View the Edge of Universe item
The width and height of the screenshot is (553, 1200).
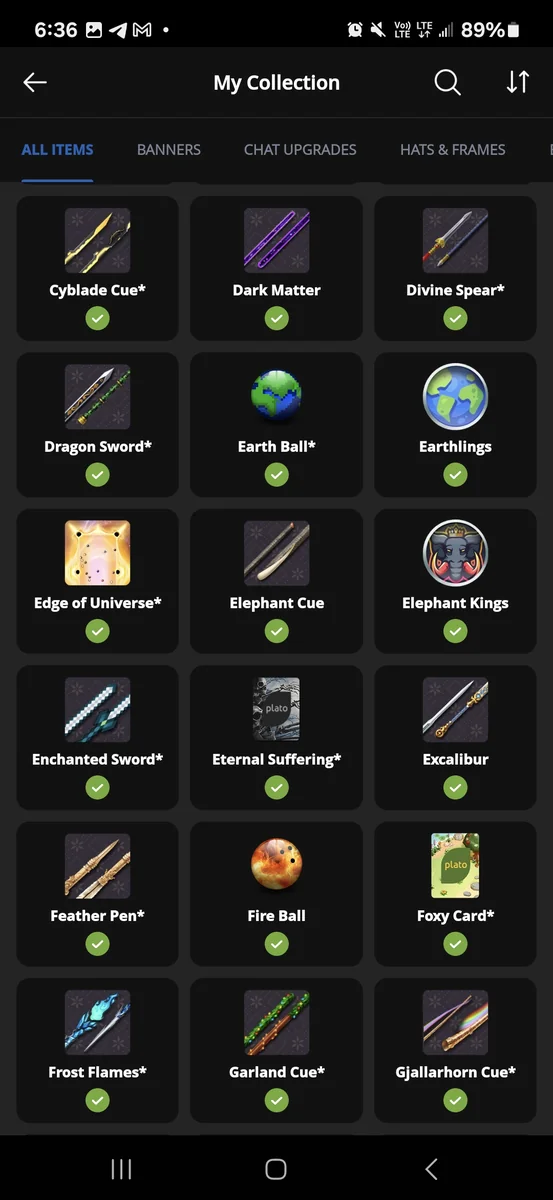(98, 581)
